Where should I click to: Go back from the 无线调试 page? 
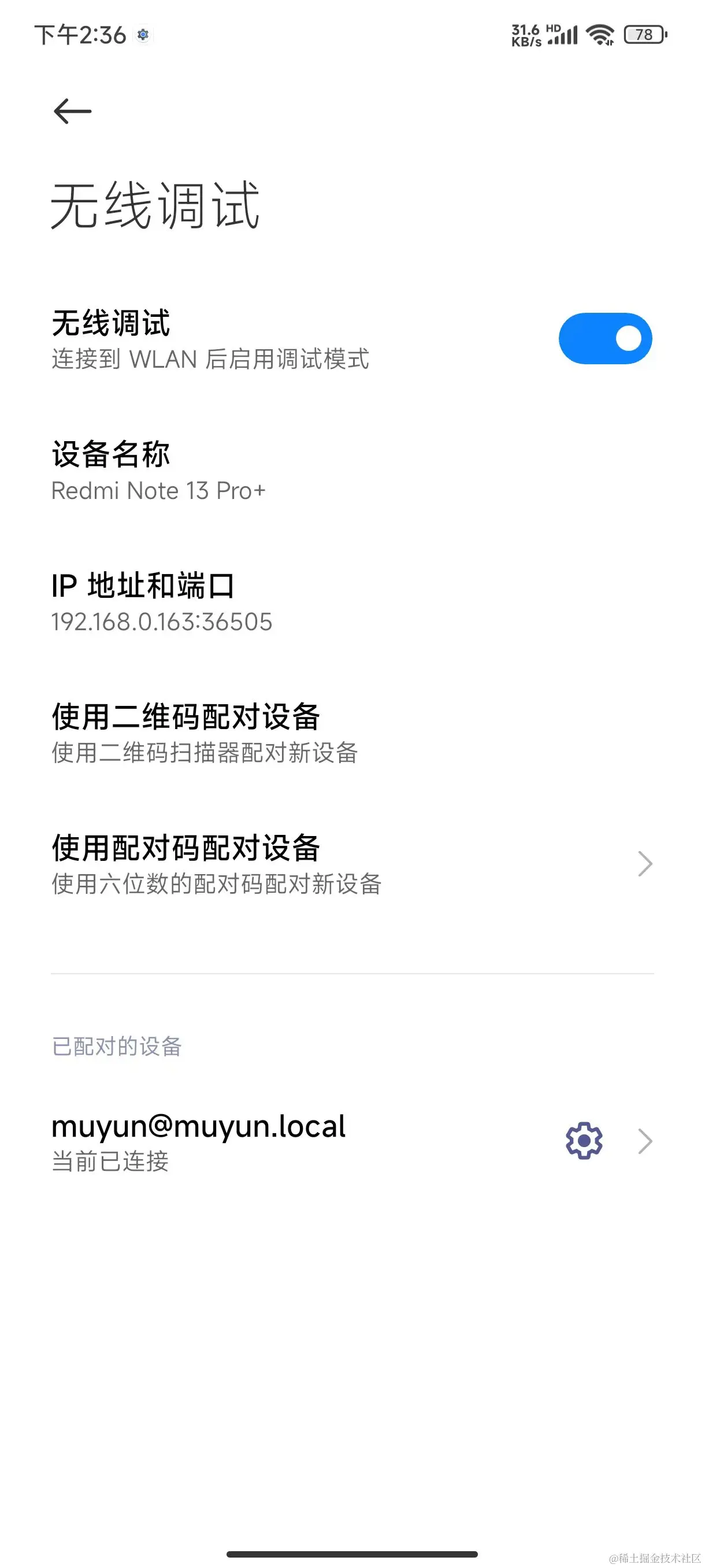coord(72,112)
